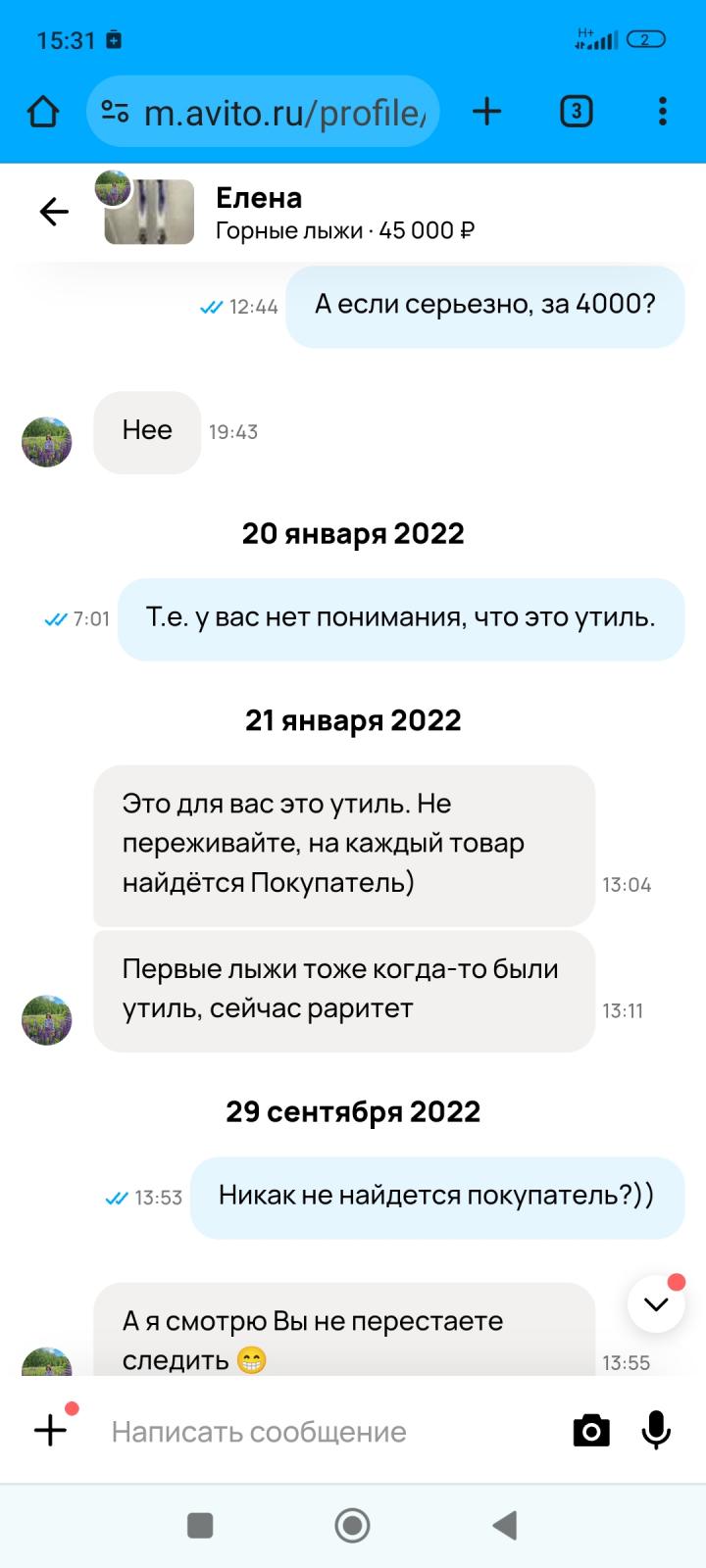Tap the system back triangle button

click(504, 1525)
